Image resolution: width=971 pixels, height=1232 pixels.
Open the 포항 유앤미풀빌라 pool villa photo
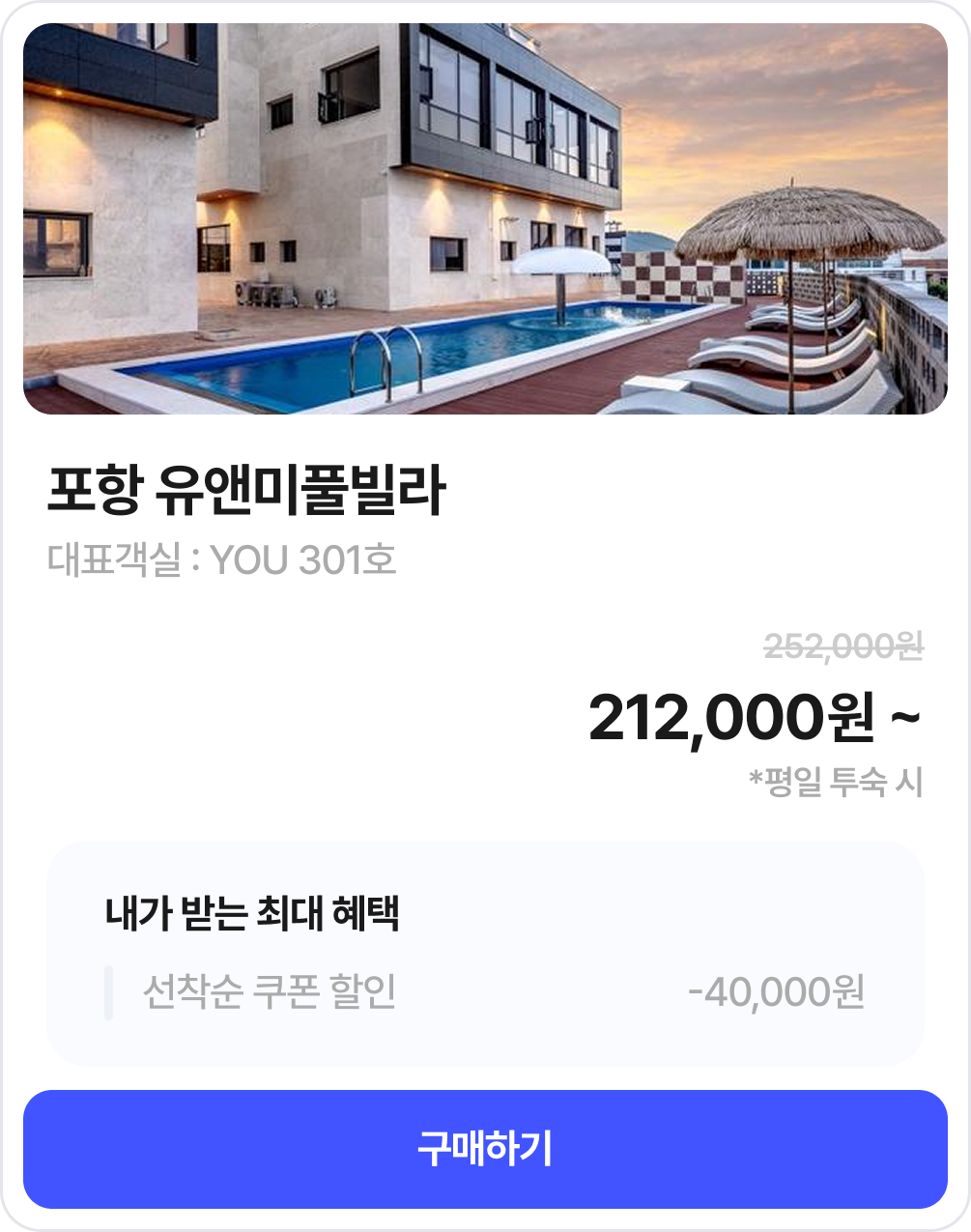(485, 219)
